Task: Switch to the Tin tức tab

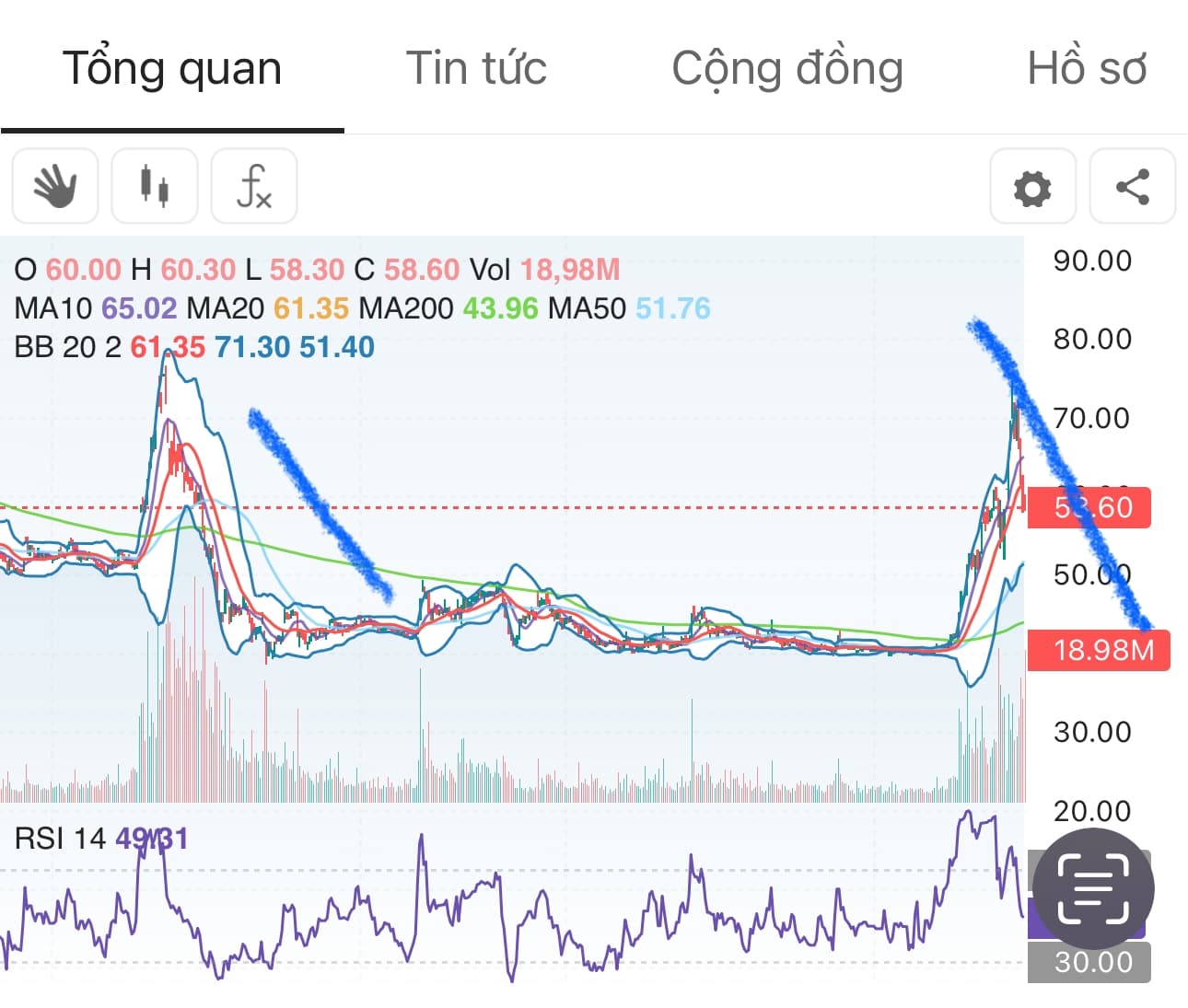Action: [x=476, y=68]
